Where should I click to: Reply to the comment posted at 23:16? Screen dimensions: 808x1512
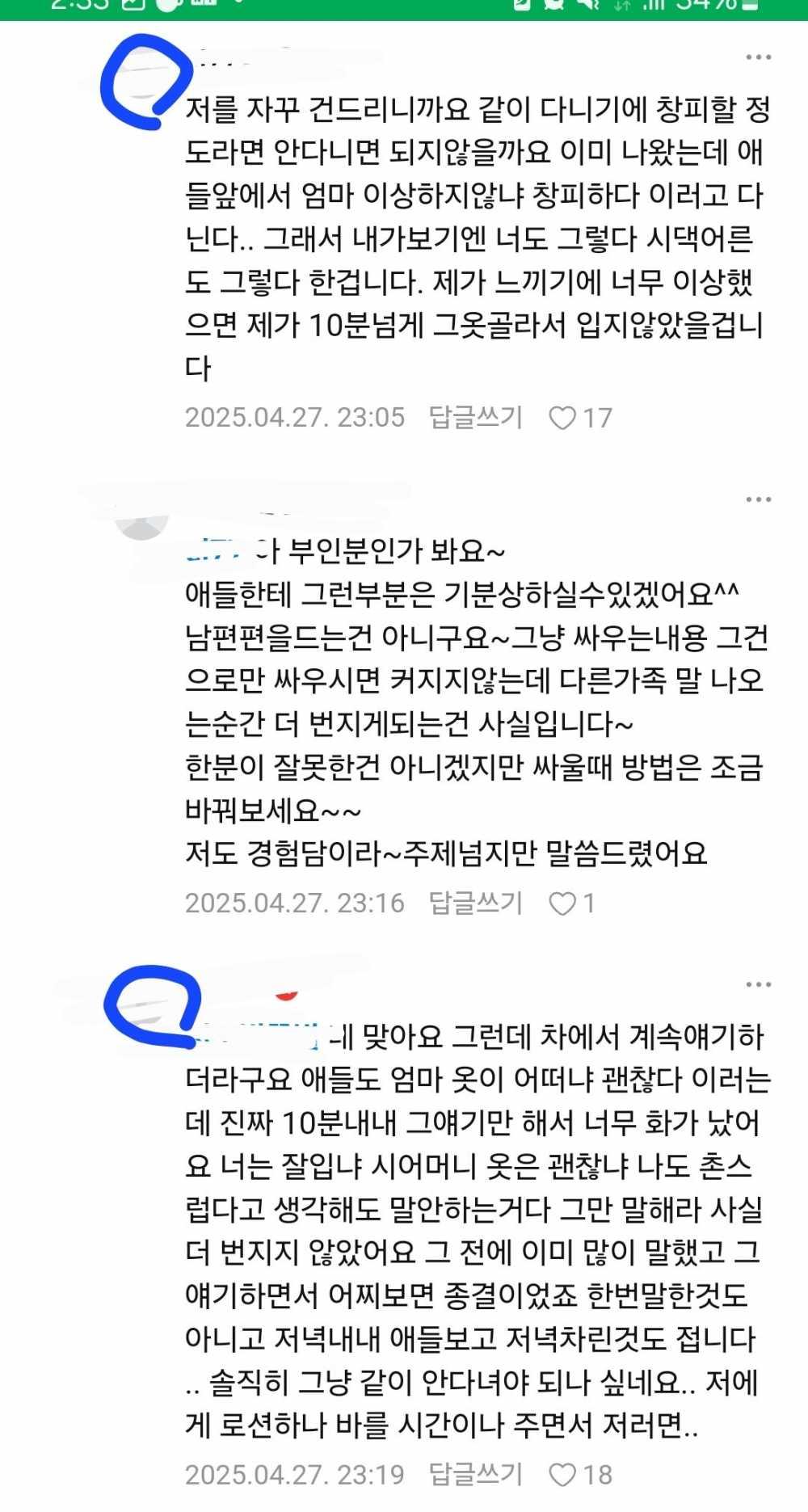point(476,903)
